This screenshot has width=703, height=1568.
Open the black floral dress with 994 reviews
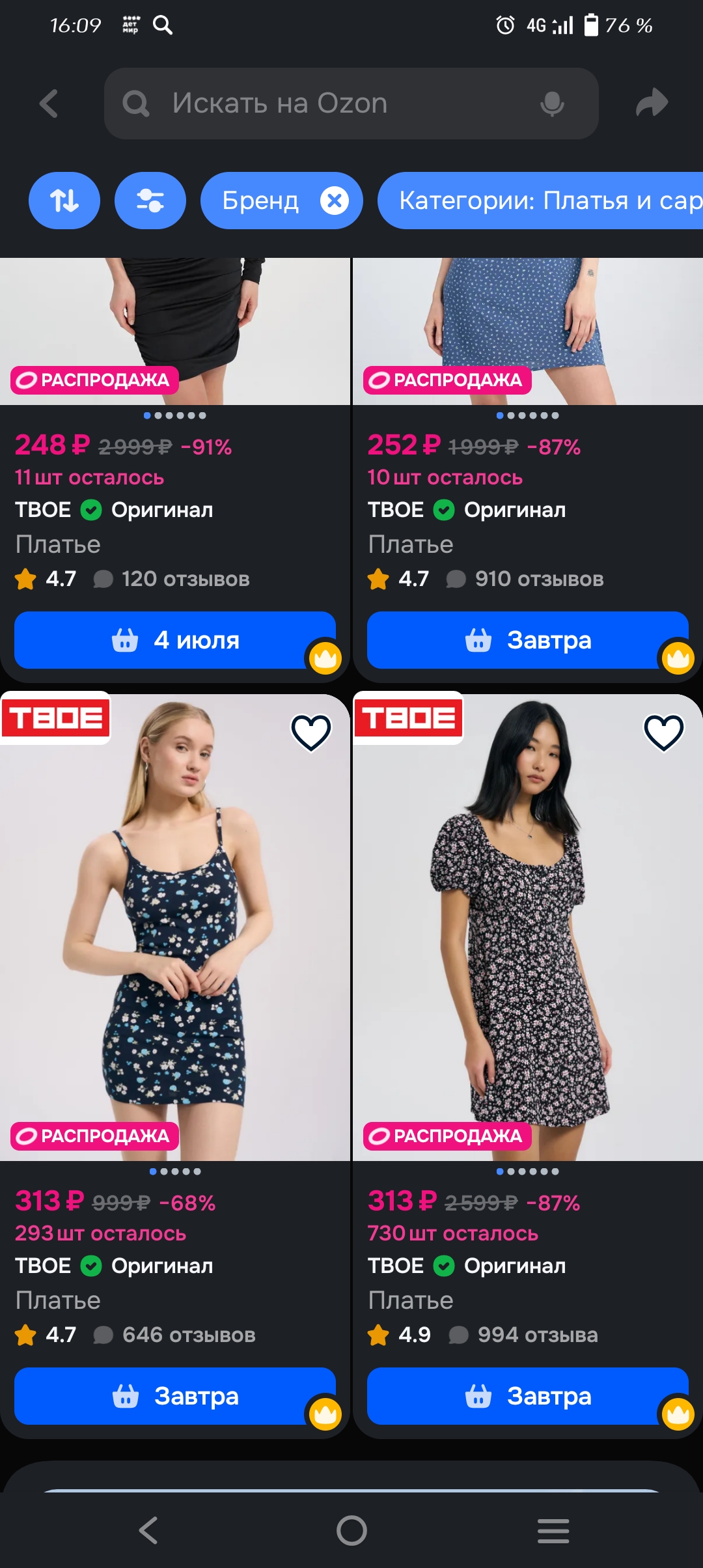(x=528, y=928)
